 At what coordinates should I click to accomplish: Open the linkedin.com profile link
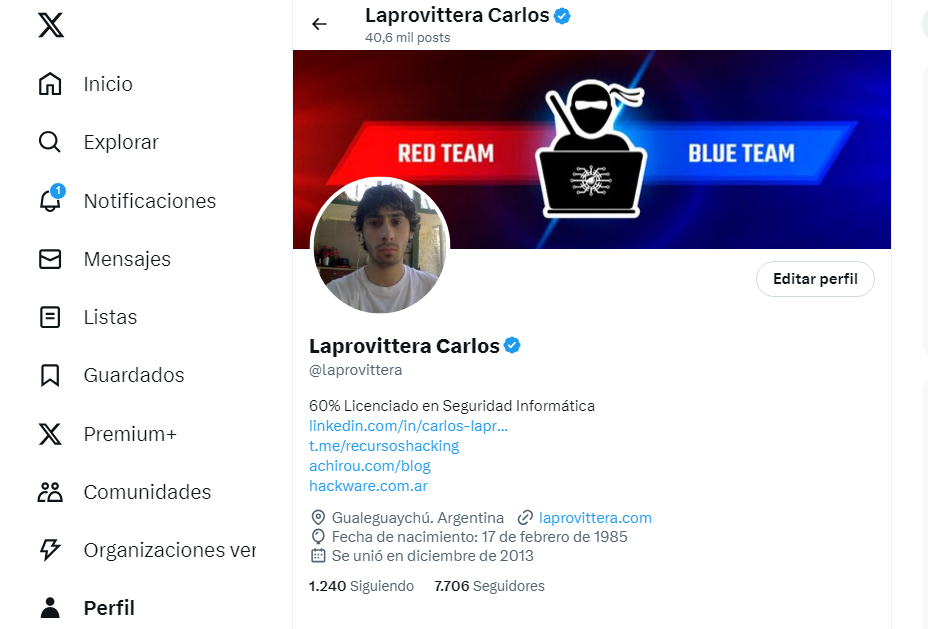point(408,426)
